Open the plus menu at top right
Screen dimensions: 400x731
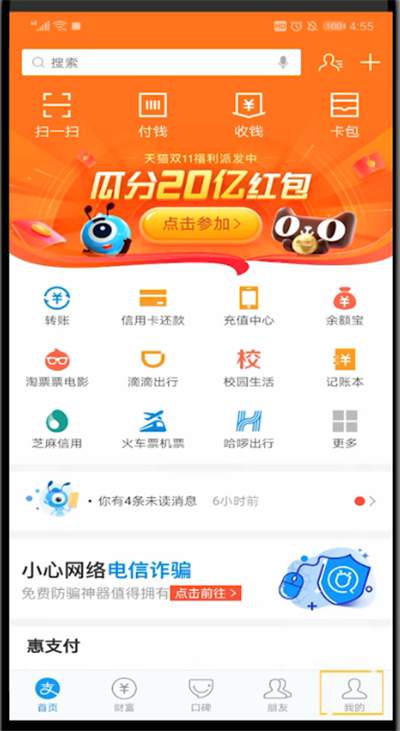click(370, 62)
